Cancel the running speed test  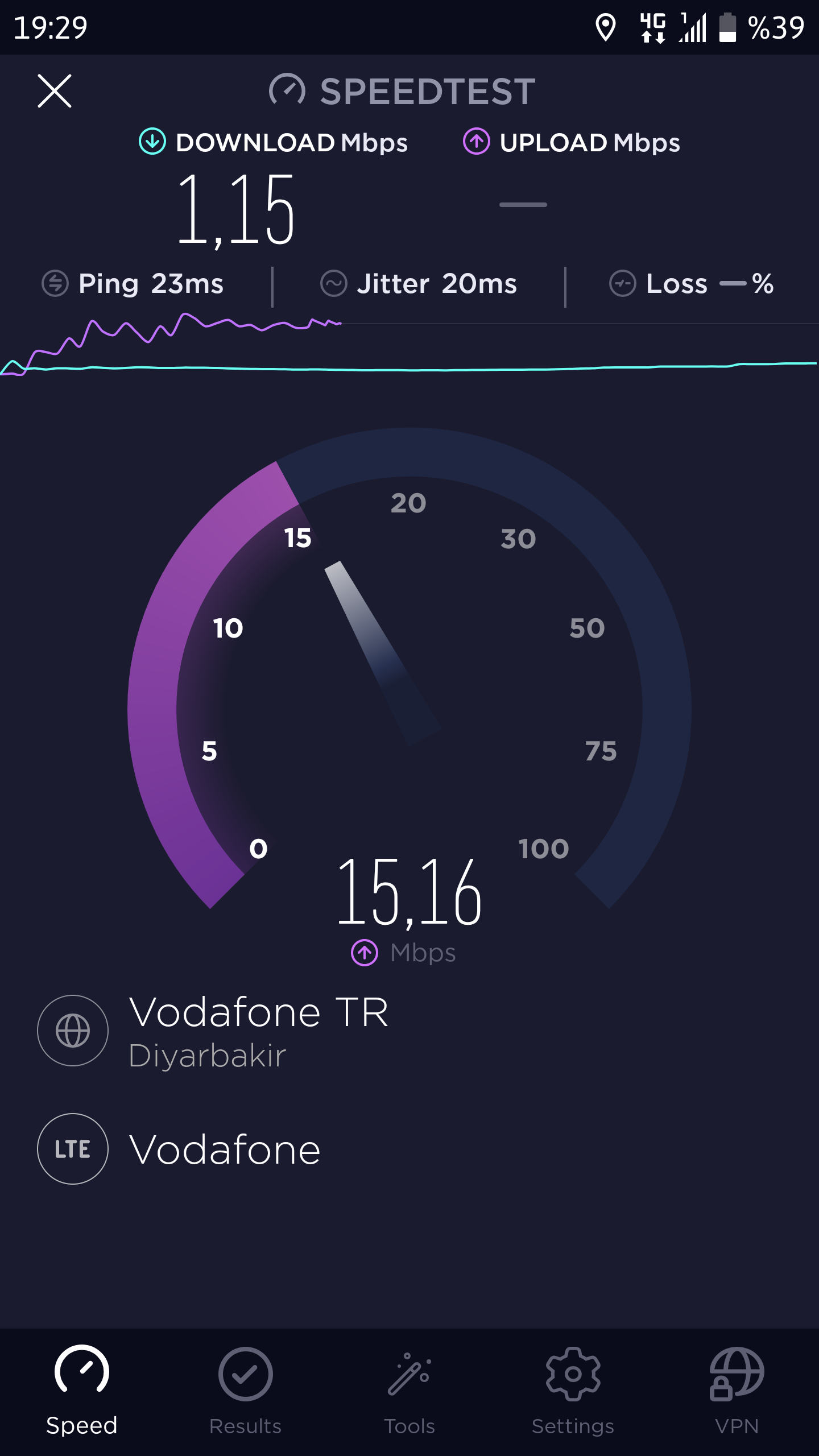tap(55, 91)
